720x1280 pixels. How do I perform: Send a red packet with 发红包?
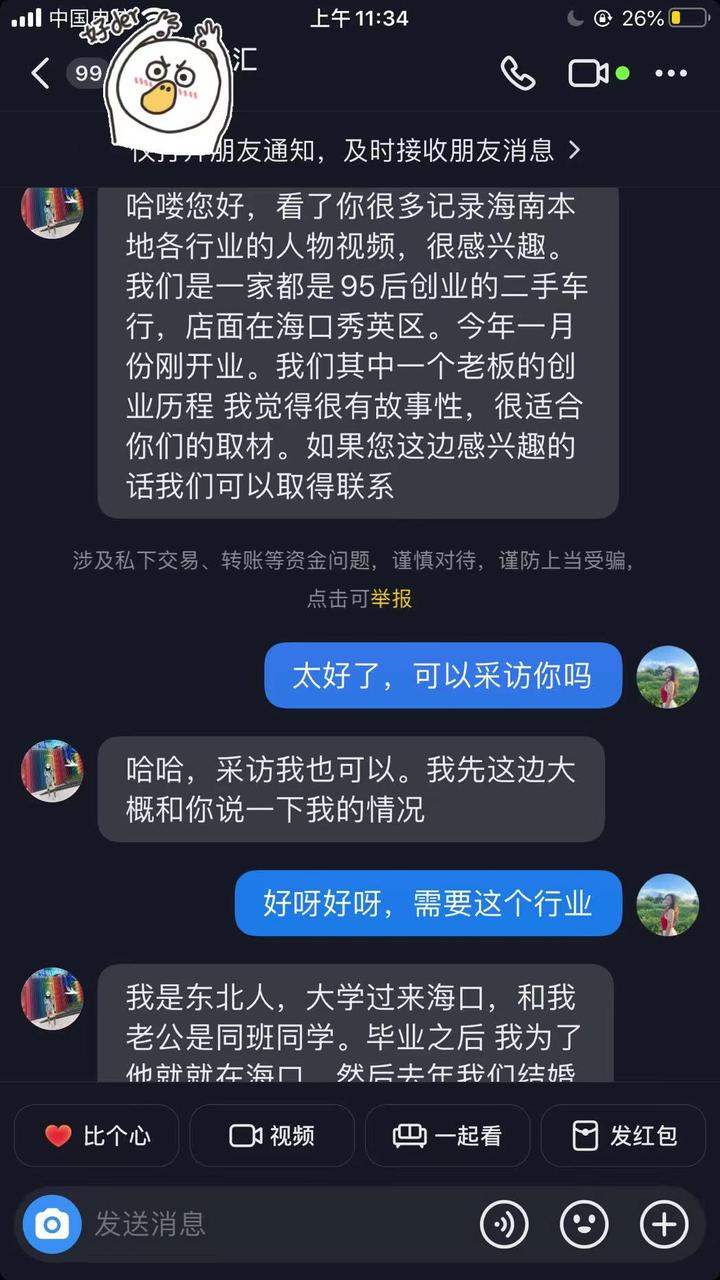point(623,1136)
